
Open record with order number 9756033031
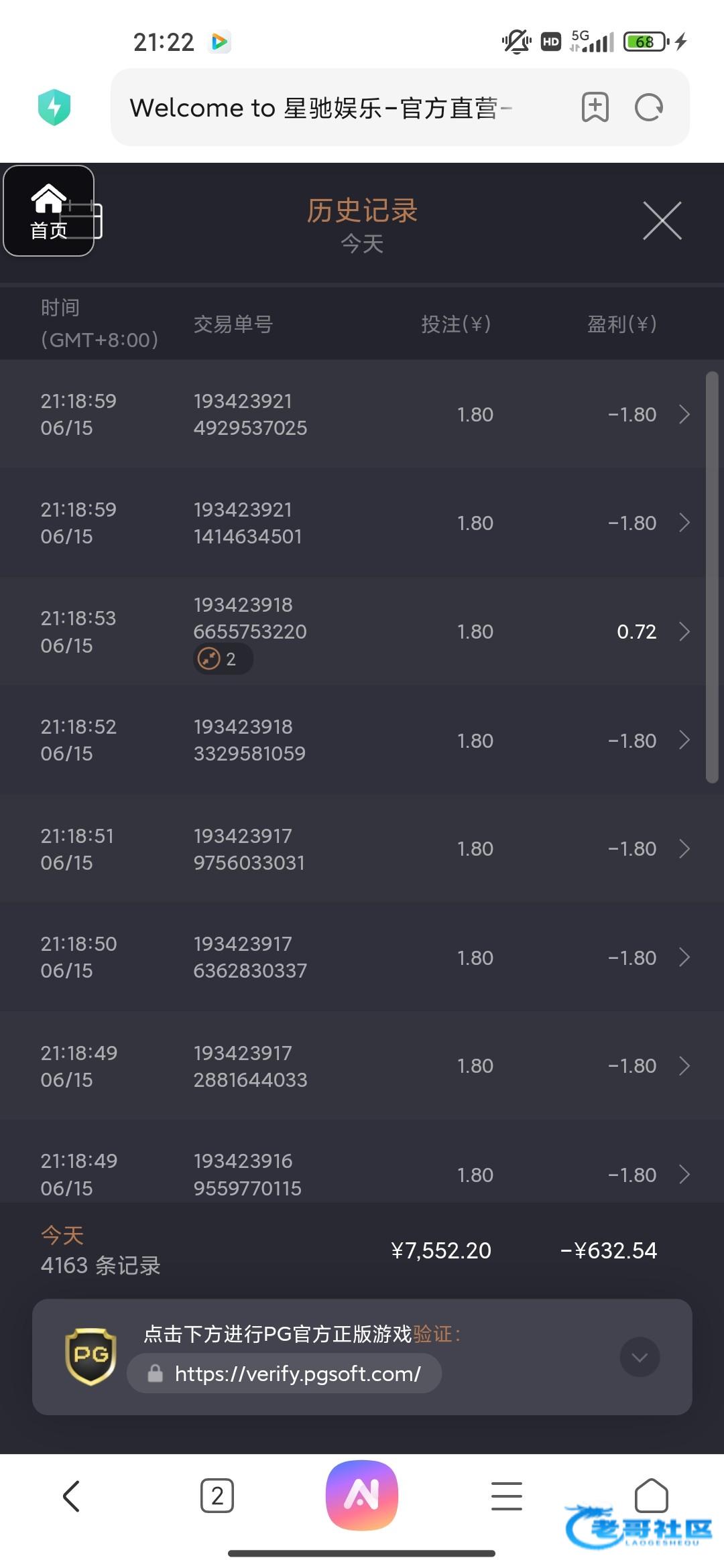point(353,849)
